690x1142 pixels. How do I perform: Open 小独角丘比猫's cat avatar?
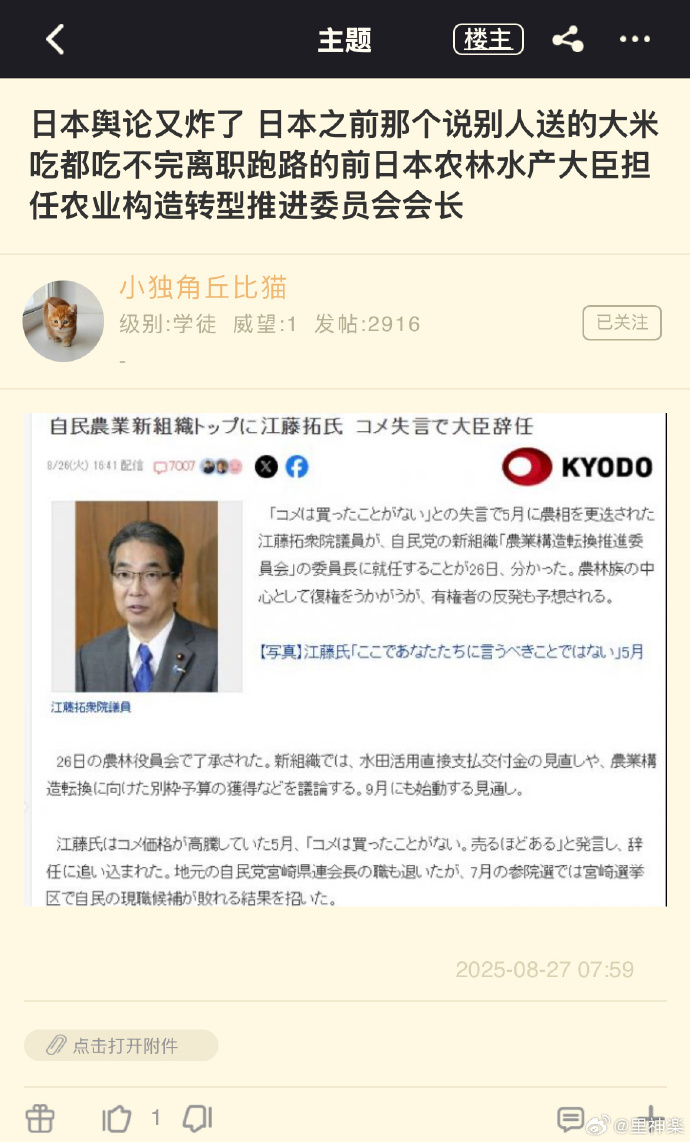[63, 321]
